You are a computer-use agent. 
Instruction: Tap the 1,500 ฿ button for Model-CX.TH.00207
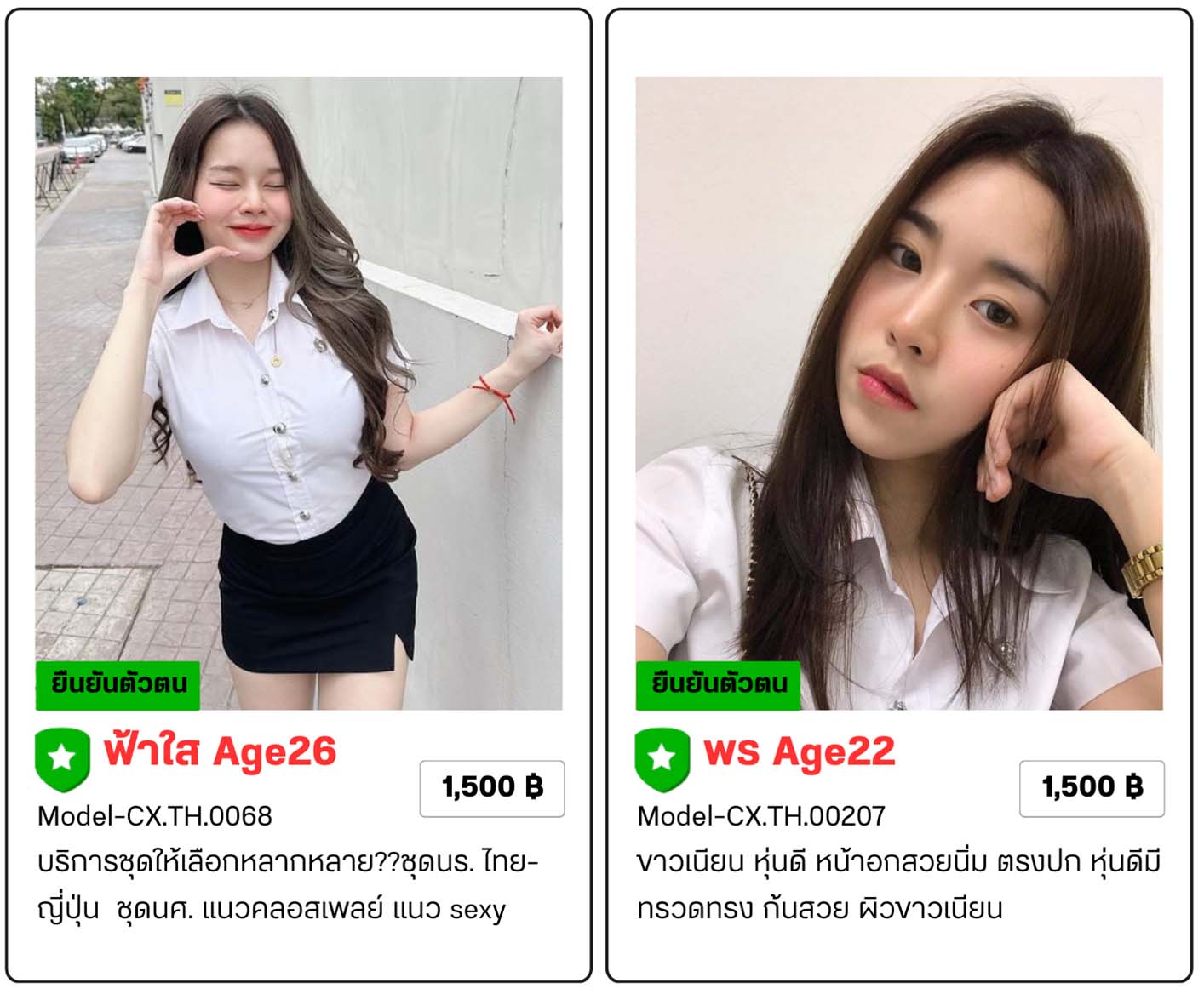(x=1092, y=788)
